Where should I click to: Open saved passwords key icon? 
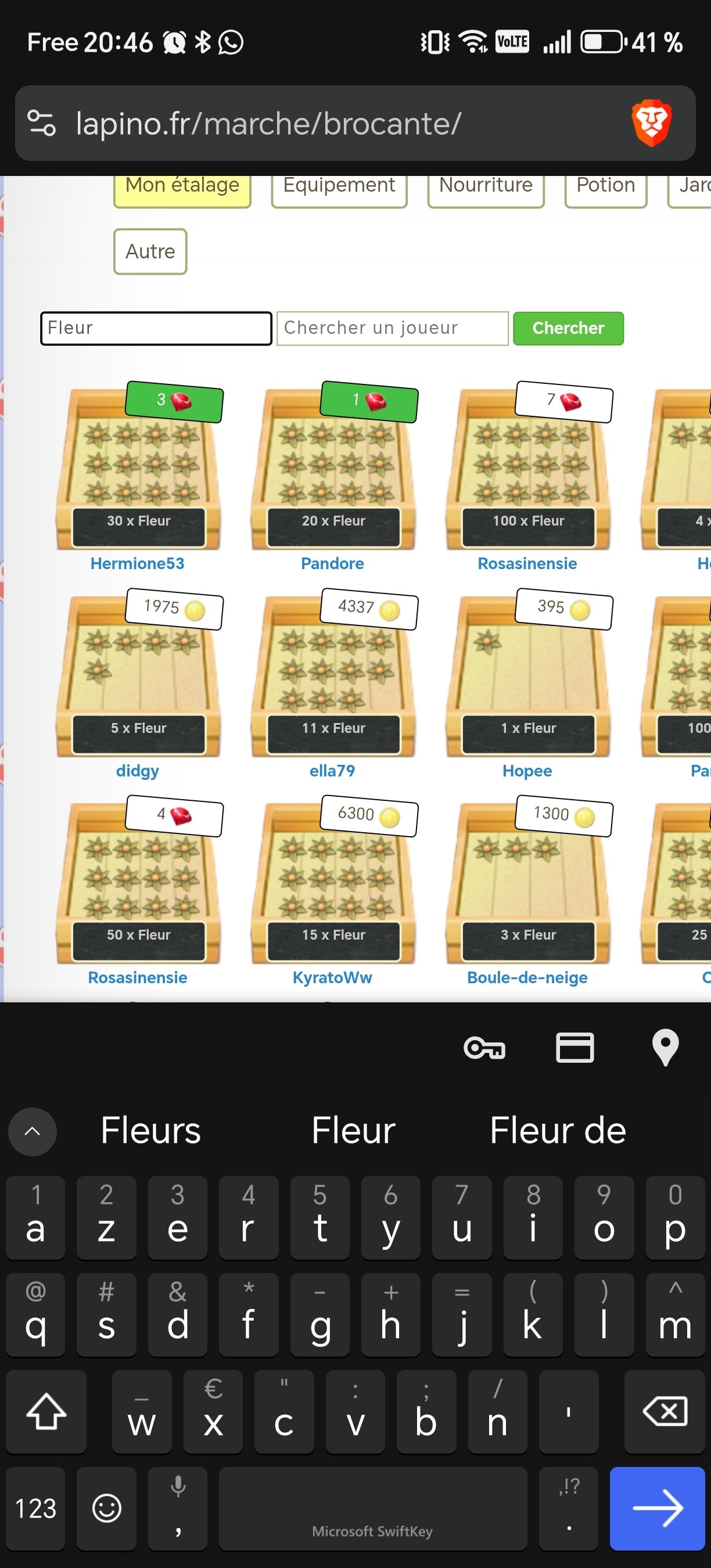point(484,1048)
